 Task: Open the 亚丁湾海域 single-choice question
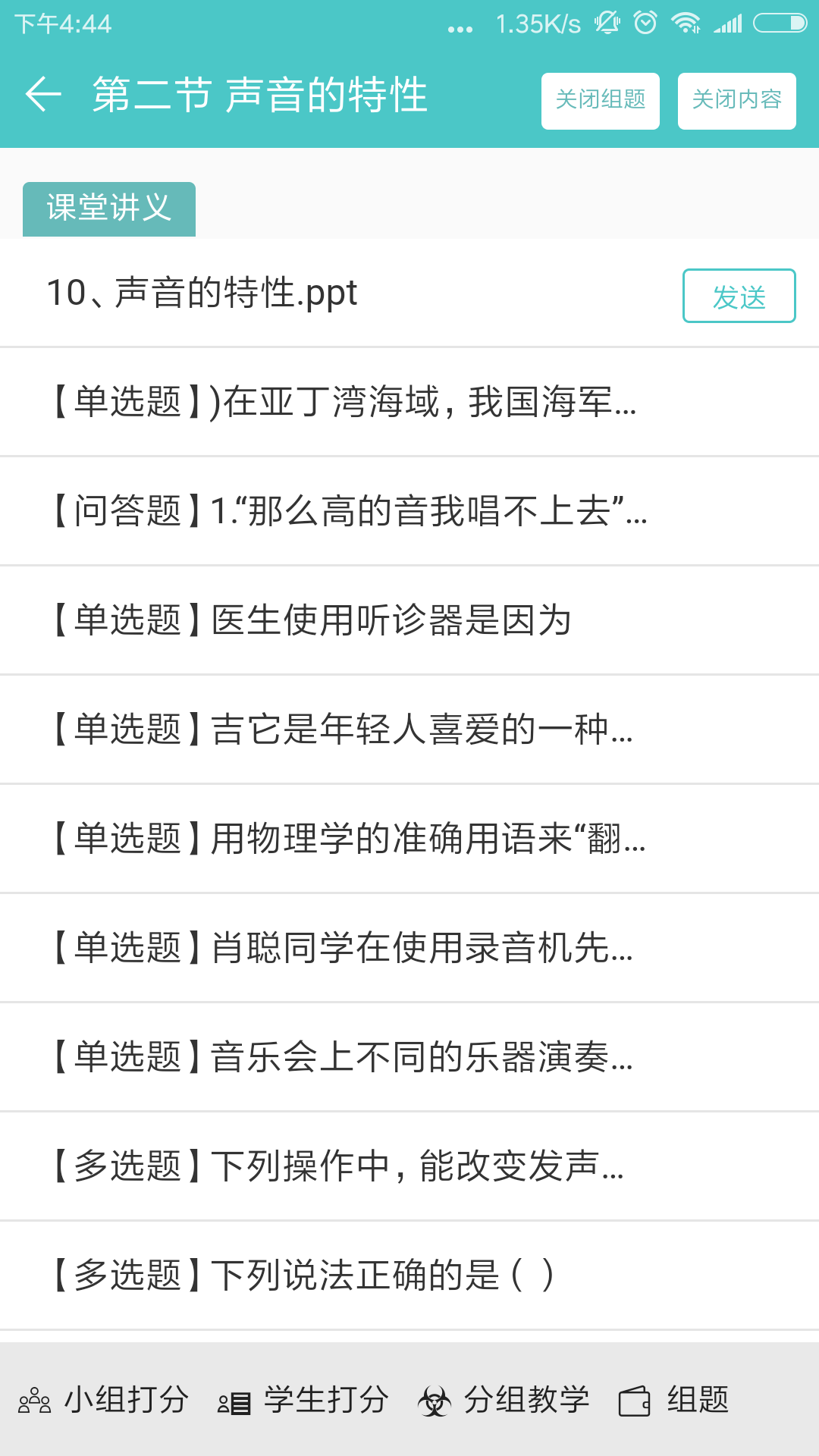click(341, 402)
